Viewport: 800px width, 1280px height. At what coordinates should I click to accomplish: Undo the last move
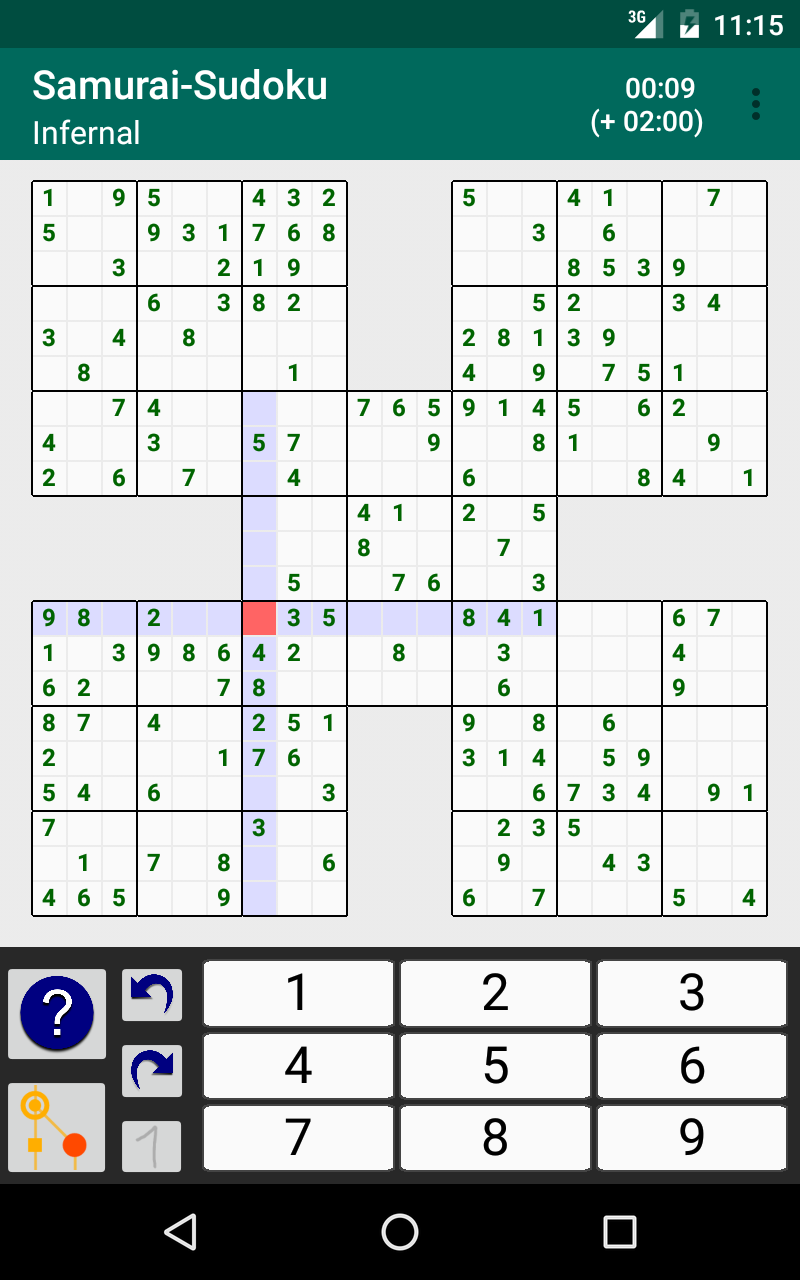click(x=152, y=995)
